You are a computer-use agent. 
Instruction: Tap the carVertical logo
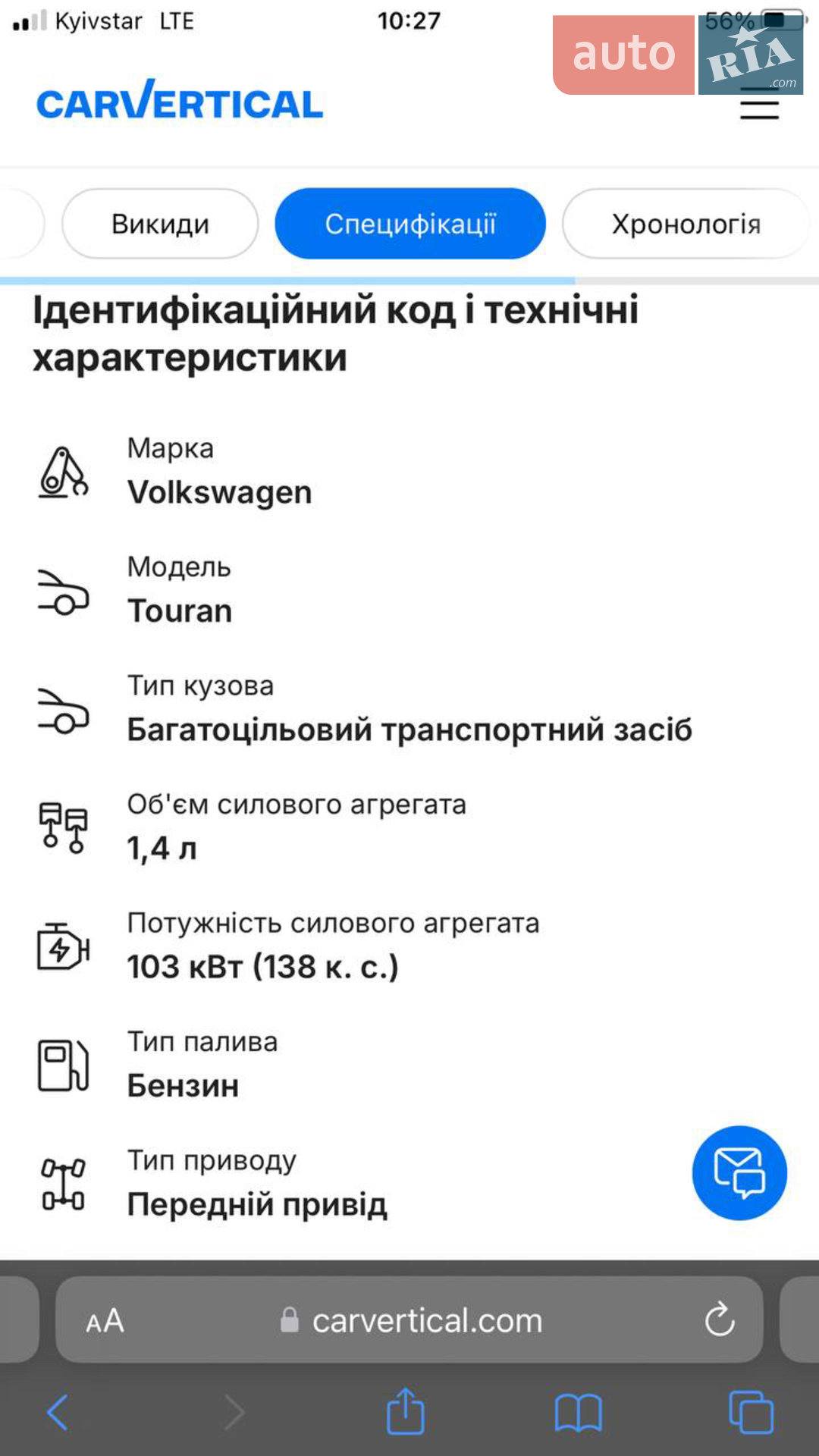[x=180, y=100]
